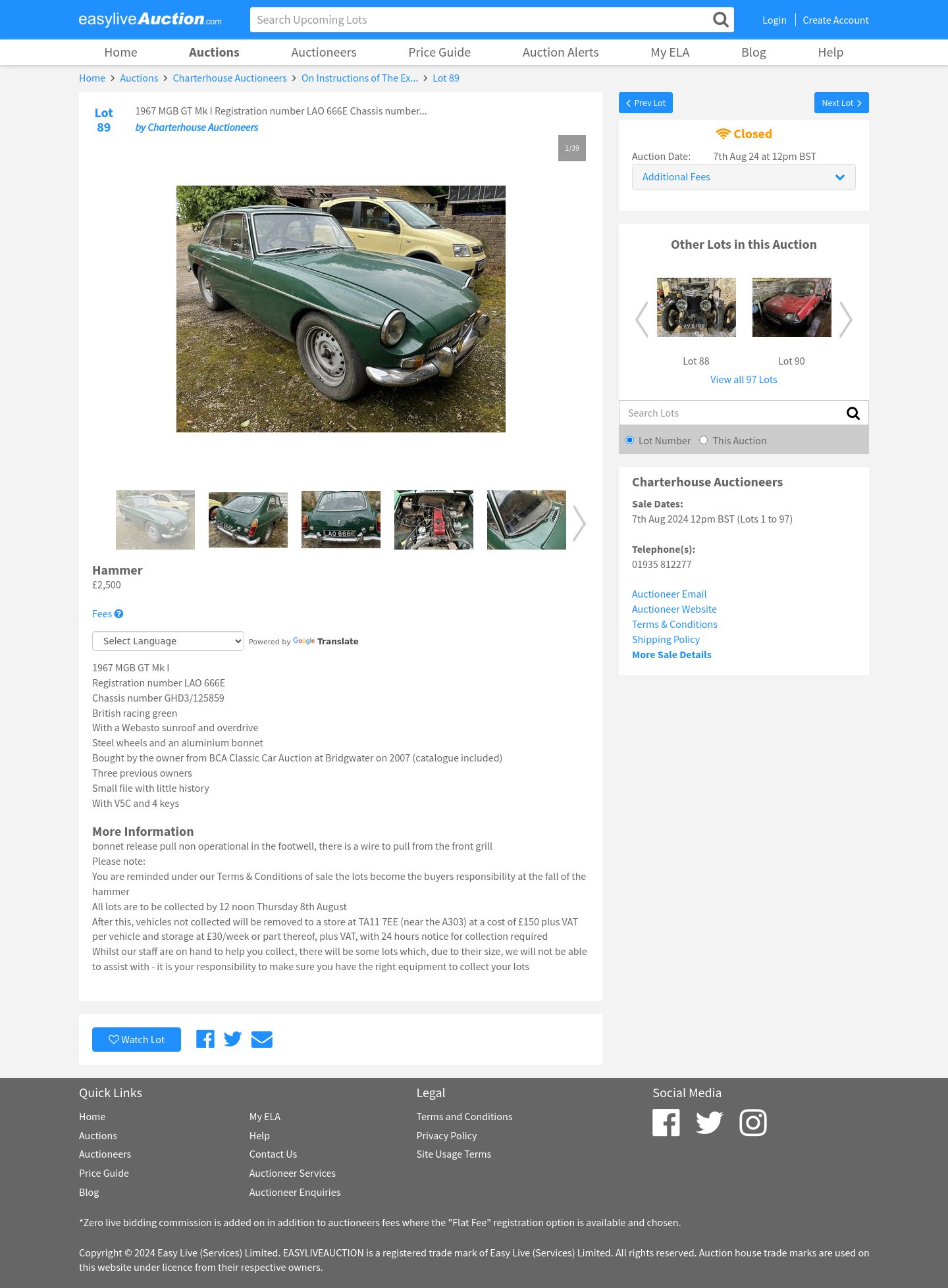Open Lot 90 thumbnail
This screenshot has width=948, height=1288.
tap(791, 307)
